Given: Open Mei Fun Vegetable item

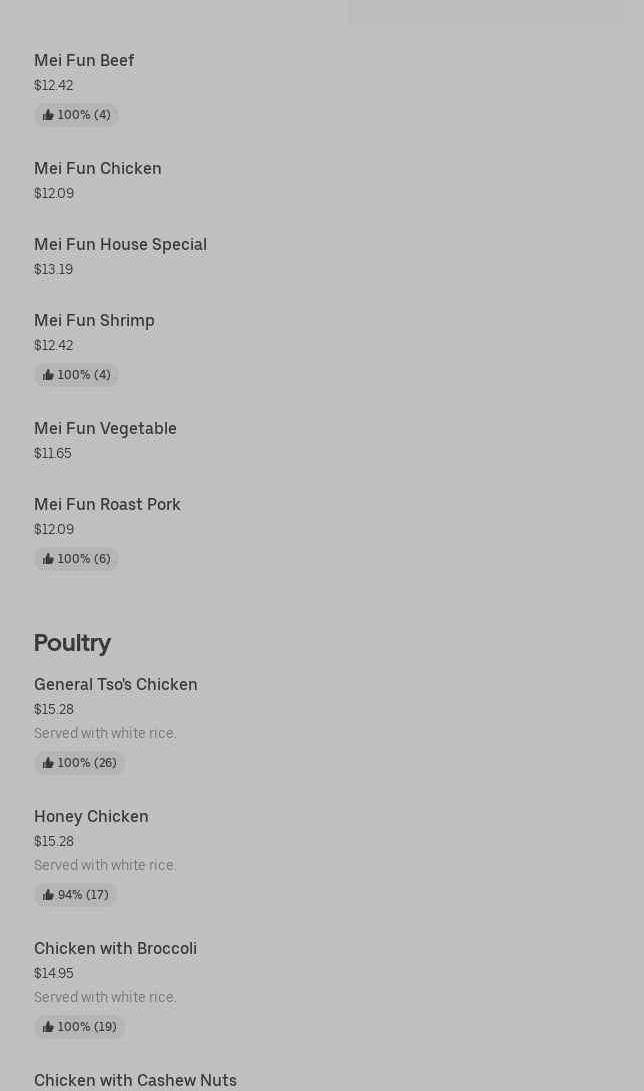Looking at the screenshot, I should (105, 429).
